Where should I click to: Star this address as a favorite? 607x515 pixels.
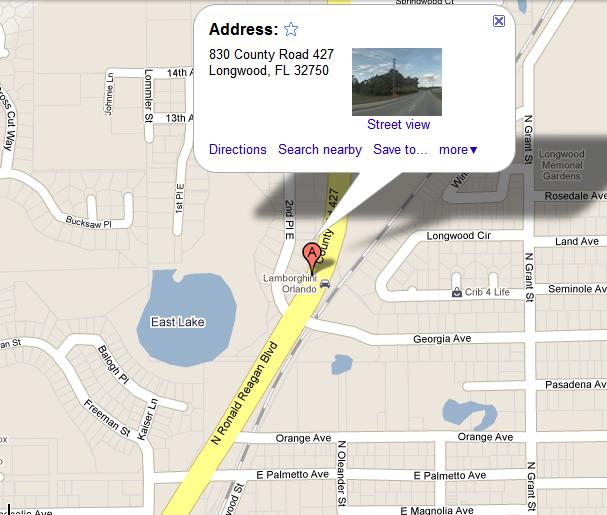[x=291, y=29]
